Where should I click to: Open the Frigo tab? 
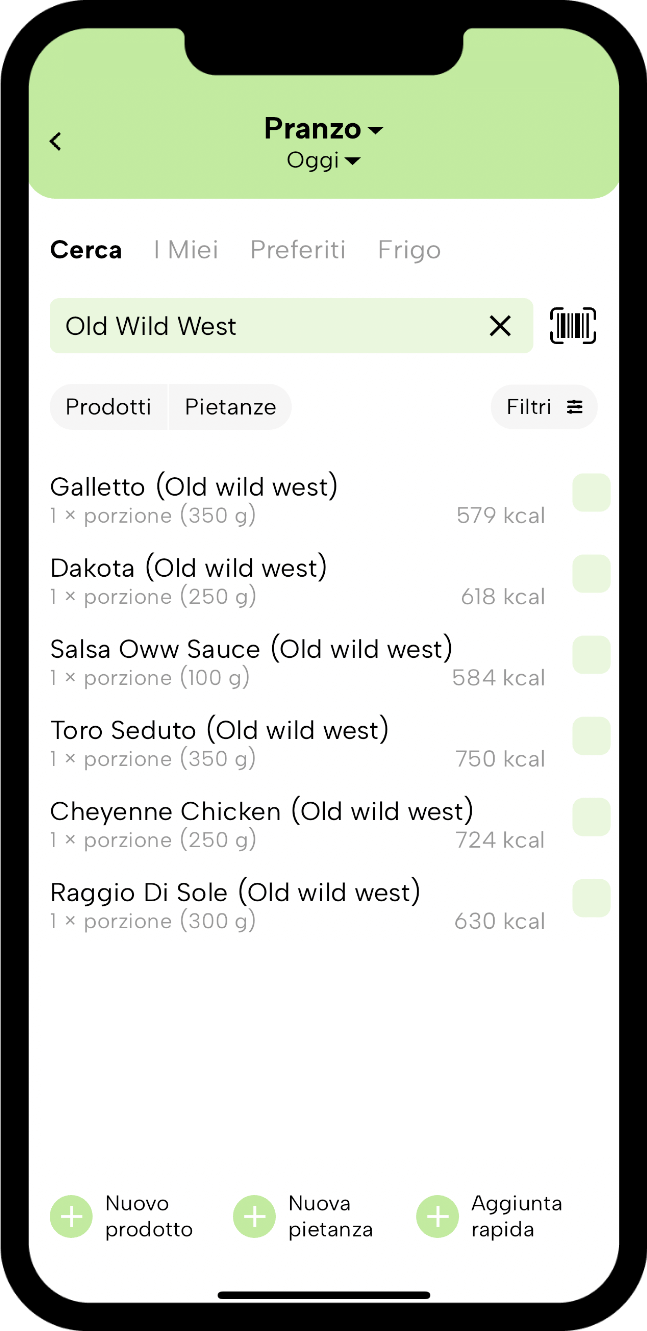[x=409, y=250]
